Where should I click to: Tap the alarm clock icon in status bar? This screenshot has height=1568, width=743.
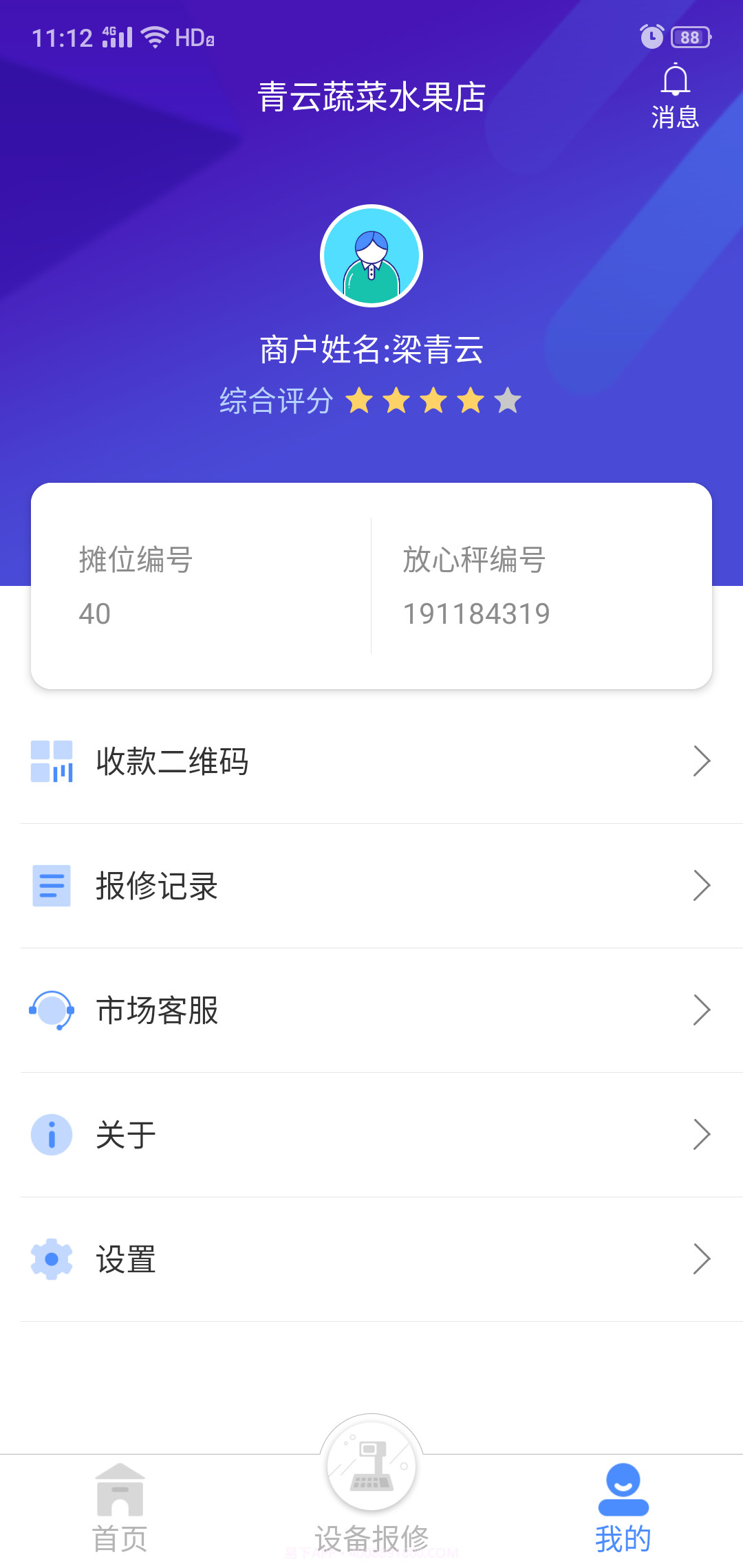651,38
